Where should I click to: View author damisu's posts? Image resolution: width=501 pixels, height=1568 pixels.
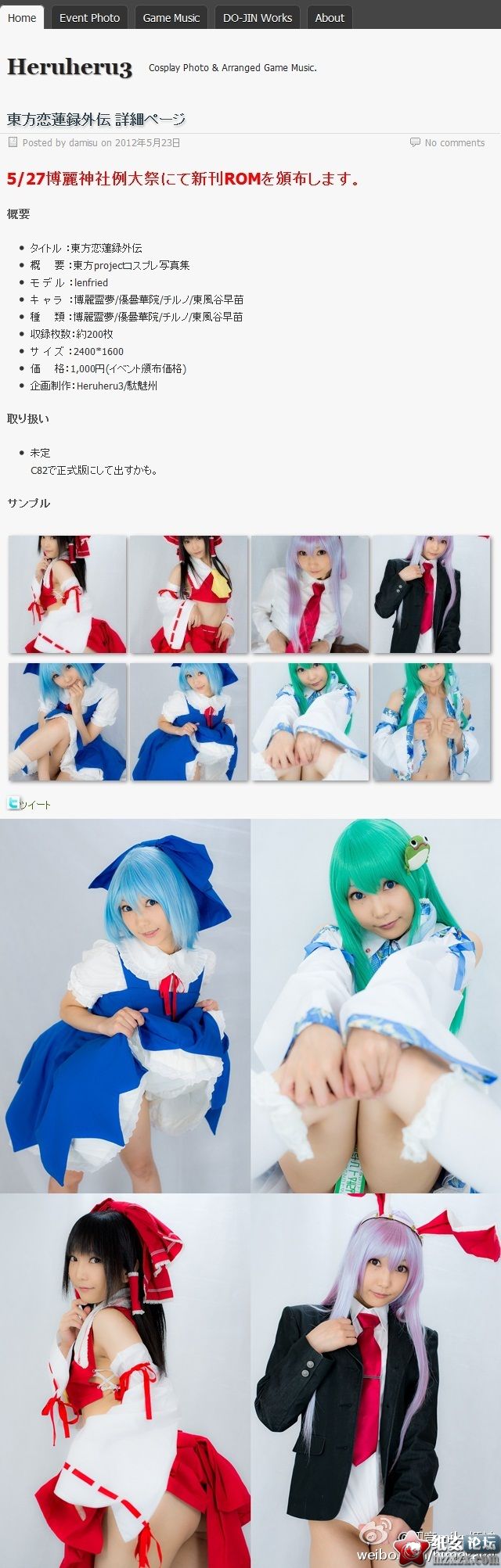pyautogui.click(x=83, y=143)
